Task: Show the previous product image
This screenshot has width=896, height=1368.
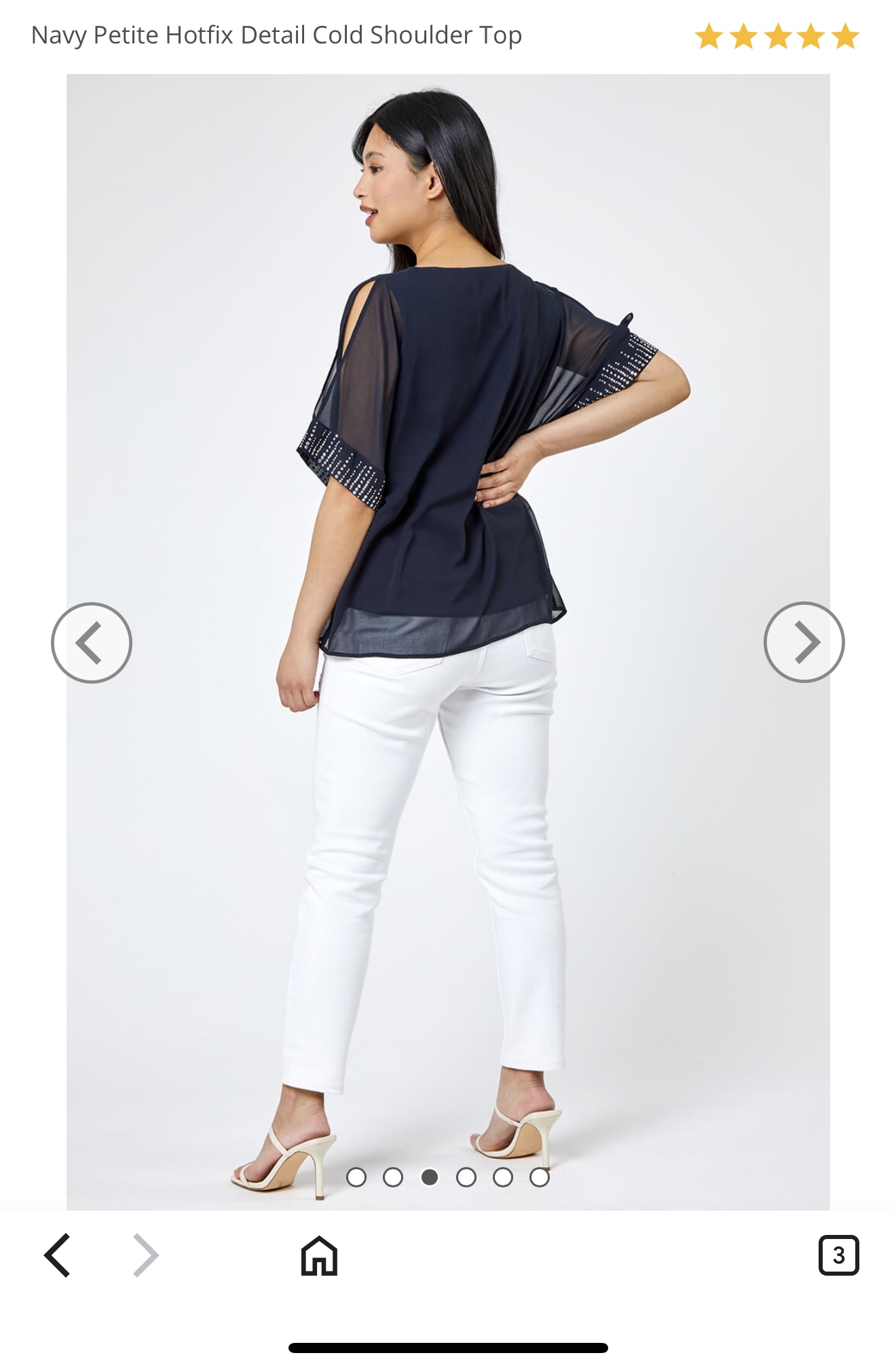Action: click(92, 642)
